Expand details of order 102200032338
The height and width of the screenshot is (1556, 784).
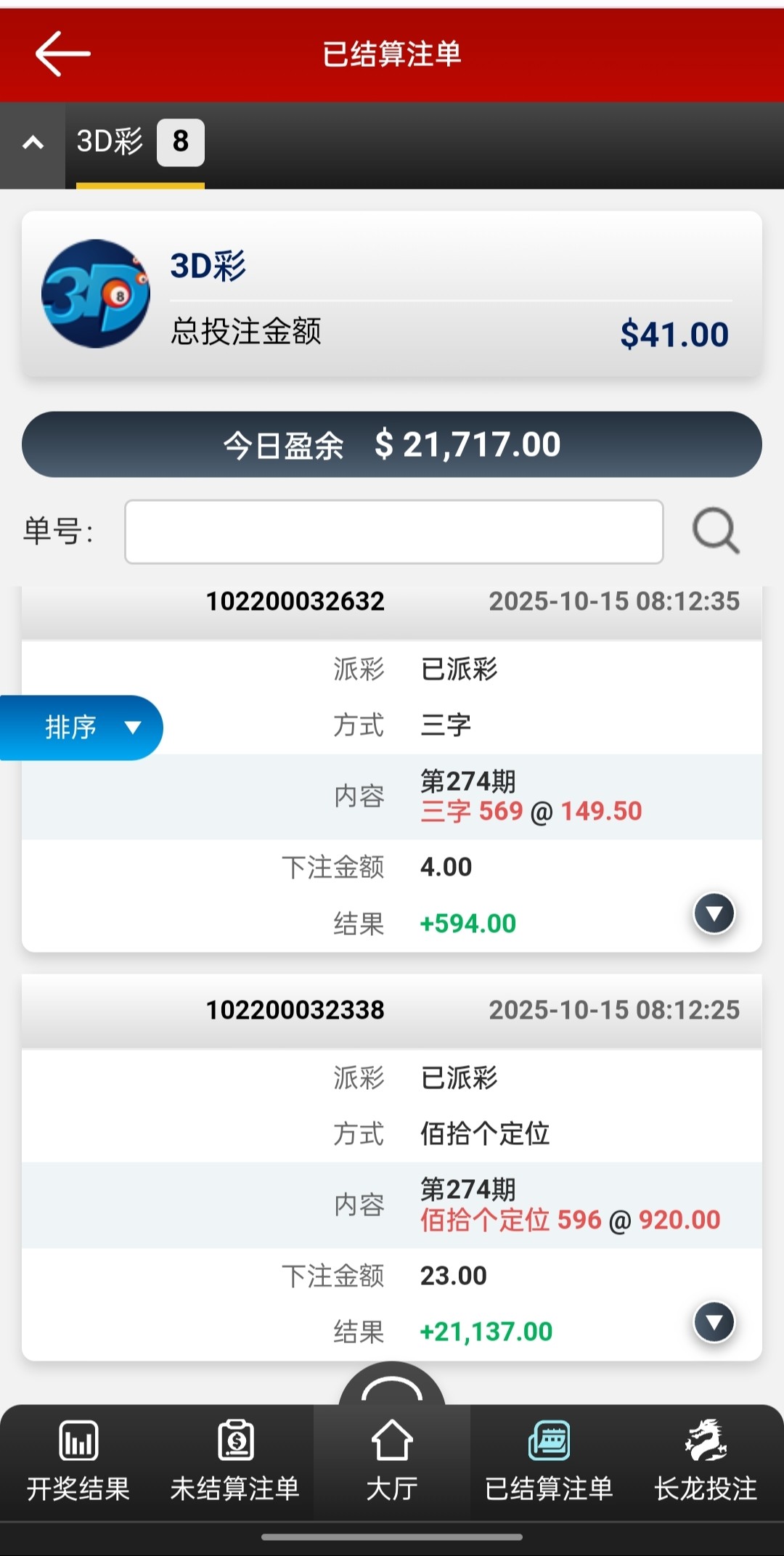pos(714,1322)
